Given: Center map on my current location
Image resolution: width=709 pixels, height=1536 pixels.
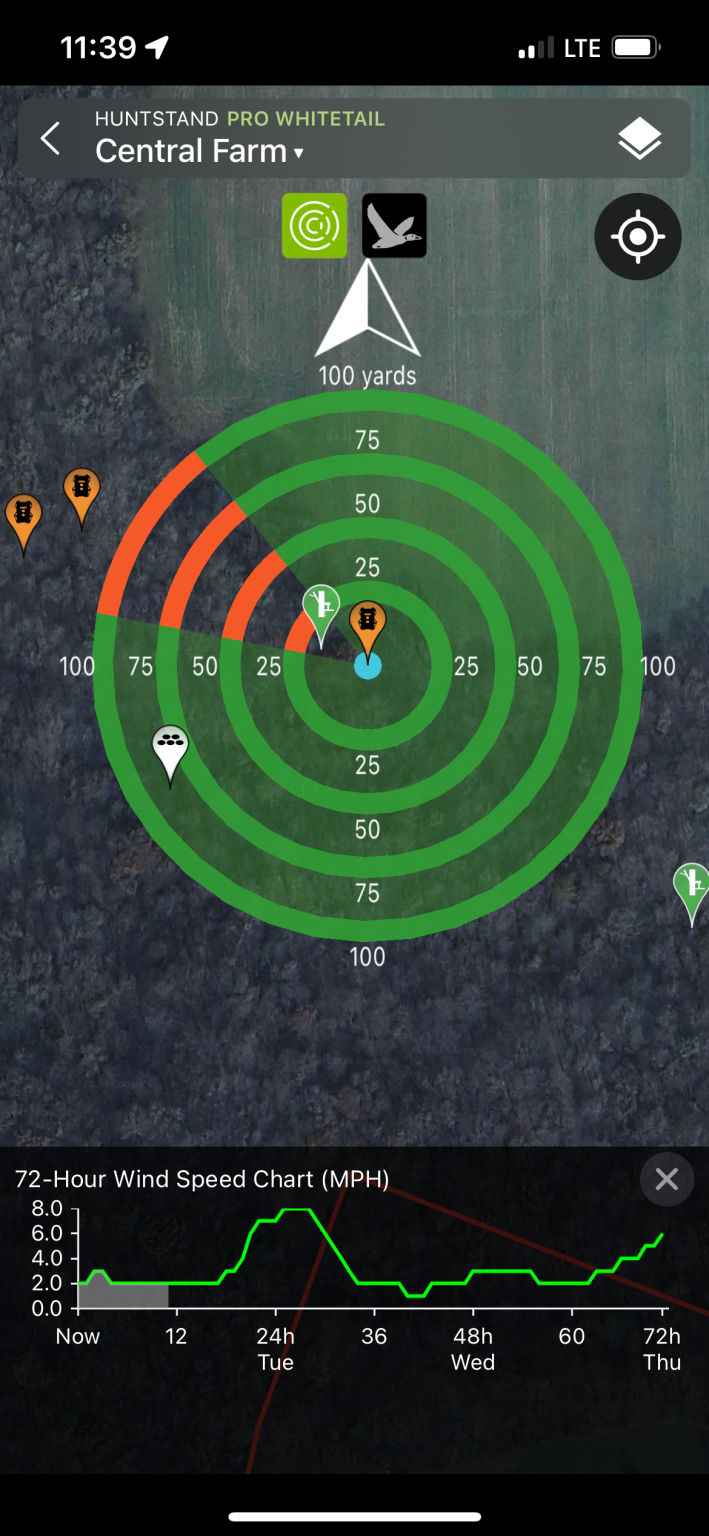Looking at the screenshot, I should (x=638, y=237).
